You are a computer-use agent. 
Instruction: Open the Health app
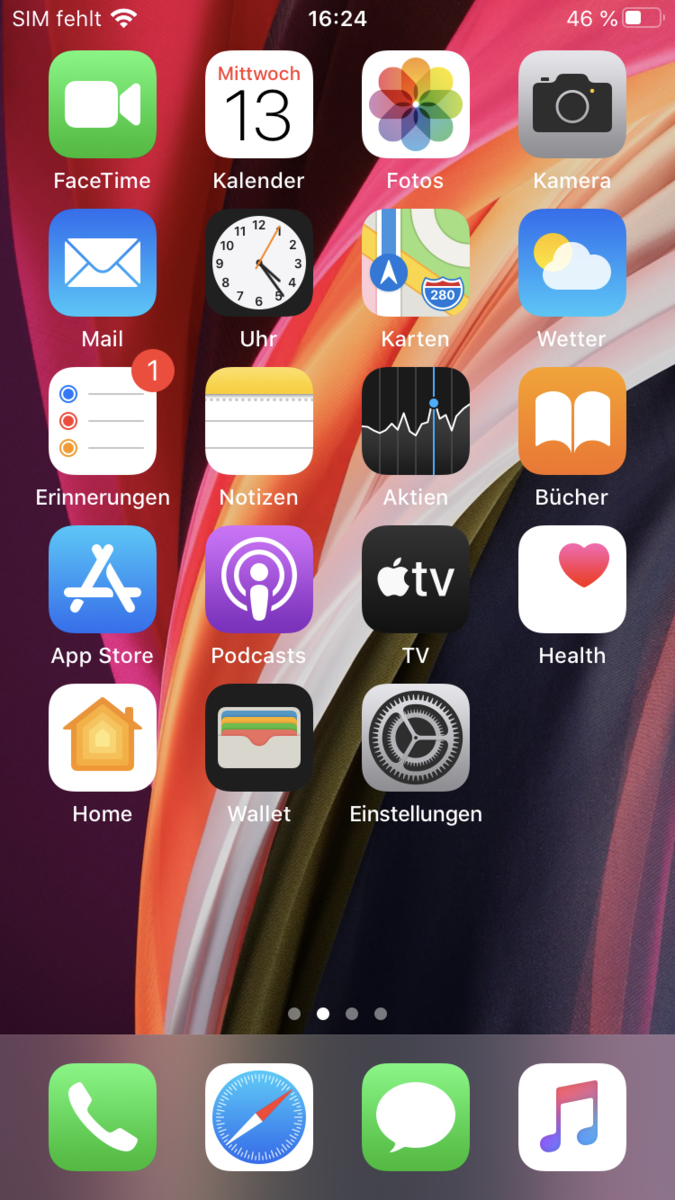click(x=572, y=579)
